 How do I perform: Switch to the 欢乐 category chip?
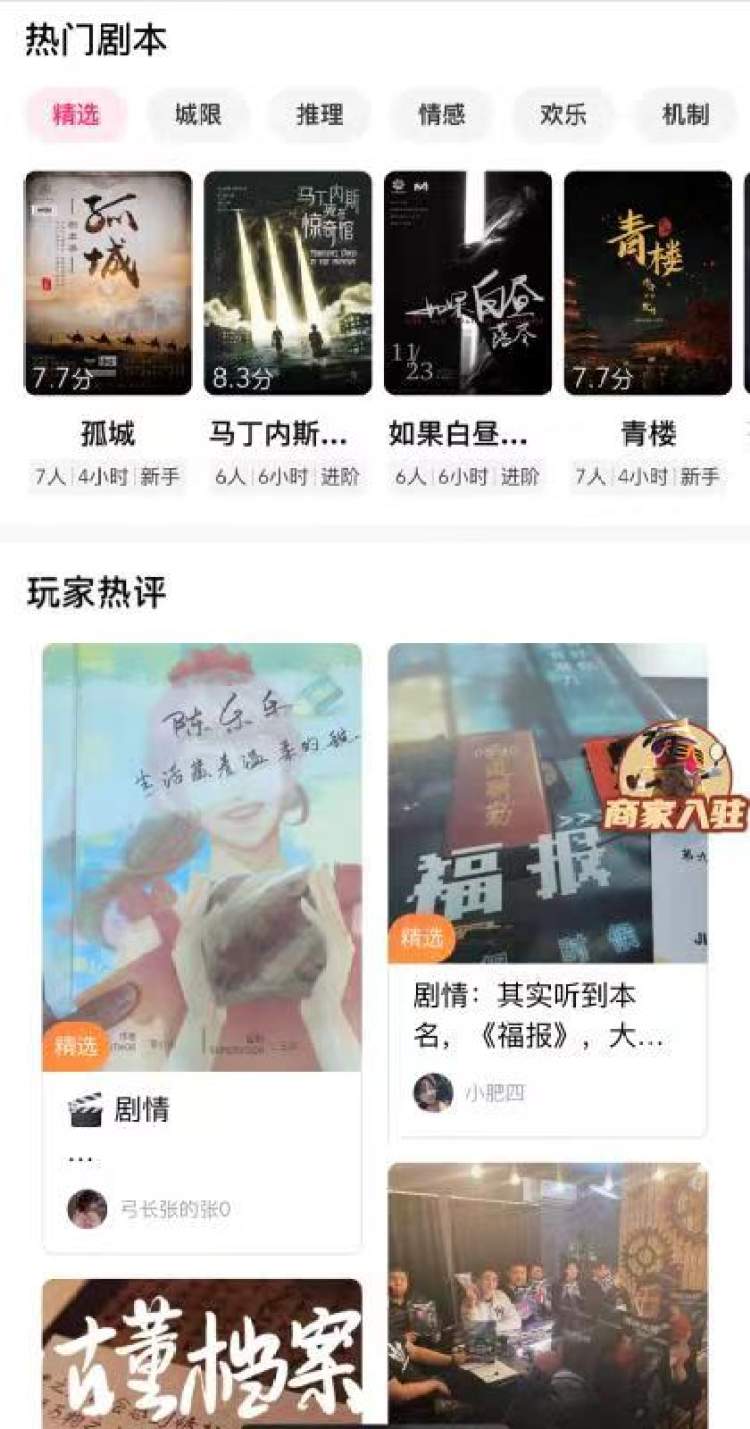[x=564, y=115]
